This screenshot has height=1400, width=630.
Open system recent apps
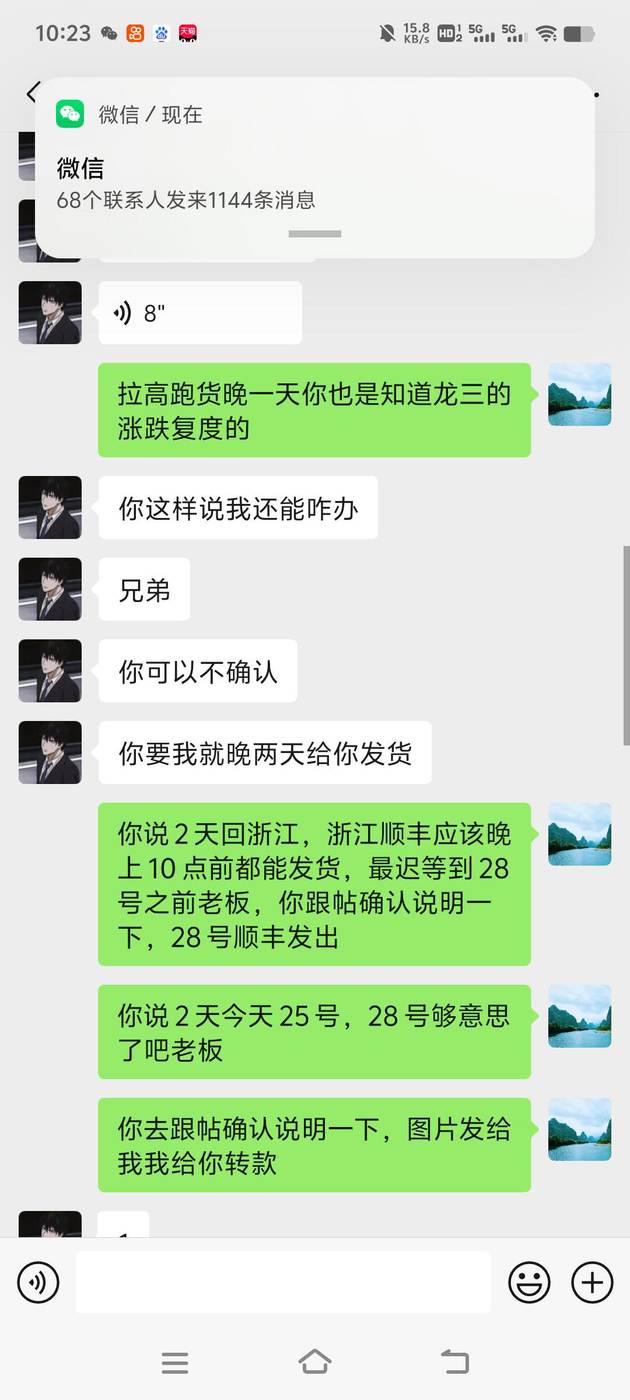175,1362
